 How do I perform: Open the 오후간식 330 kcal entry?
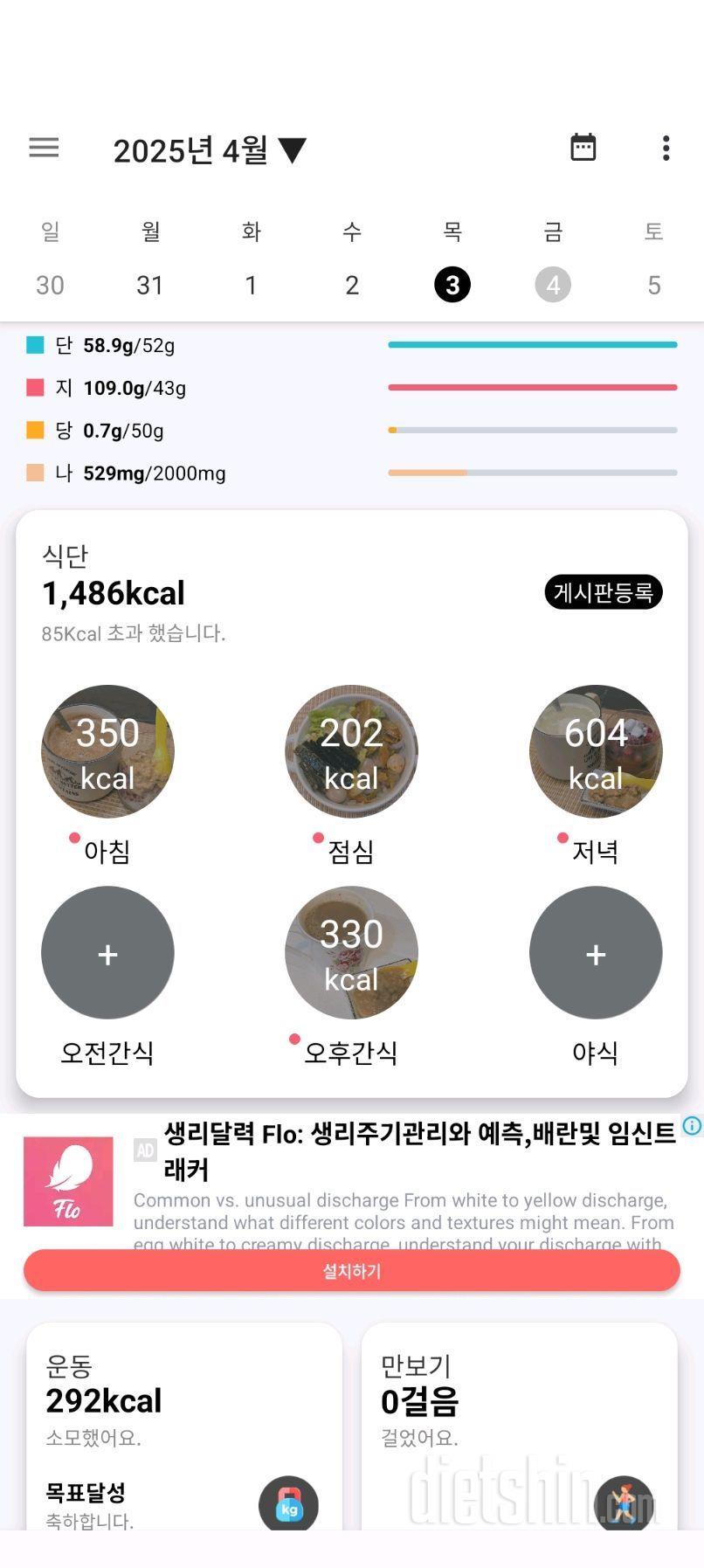[x=351, y=953]
